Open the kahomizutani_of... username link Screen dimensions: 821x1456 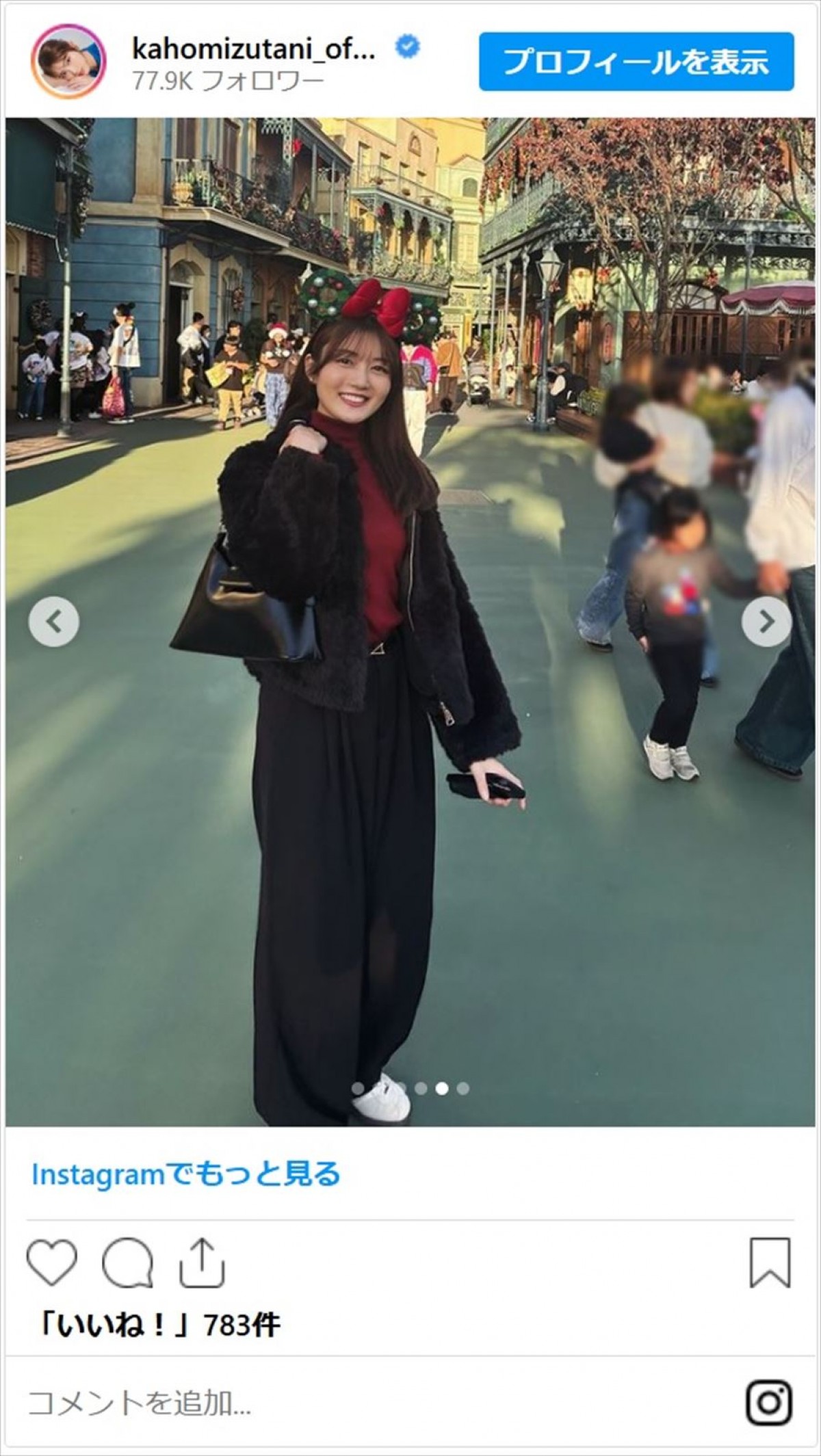(253, 49)
